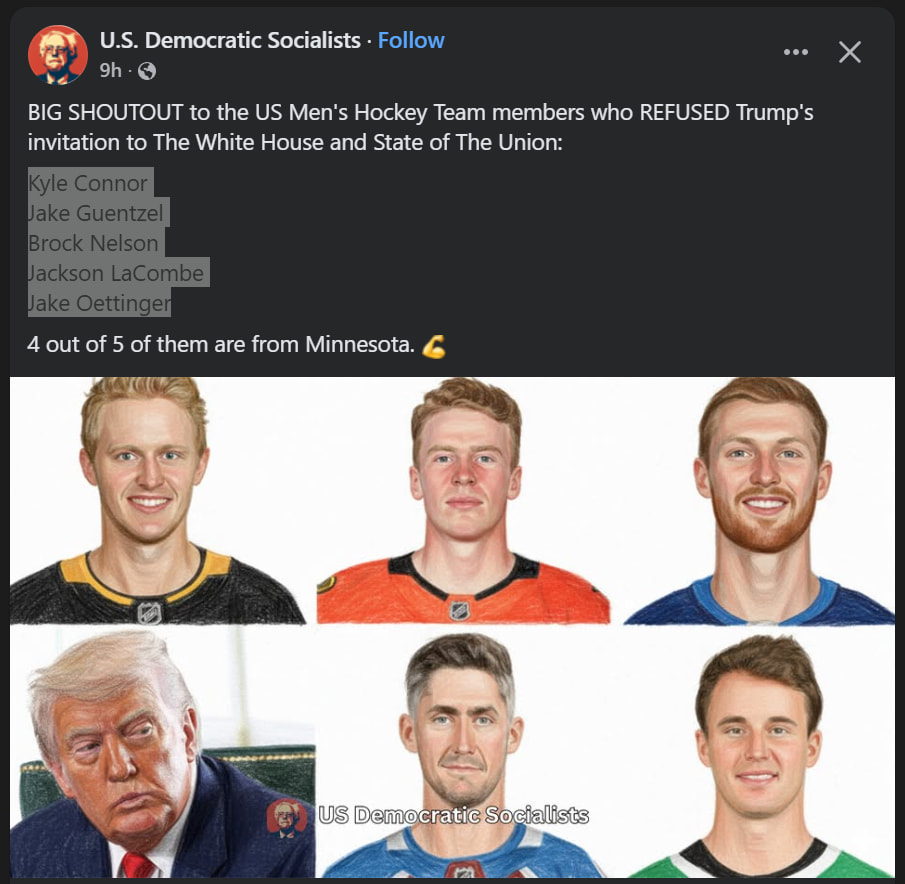Open the U.S. Democratic Socialists page name
Image resolution: width=905 pixels, height=884 pixels.
230,40
